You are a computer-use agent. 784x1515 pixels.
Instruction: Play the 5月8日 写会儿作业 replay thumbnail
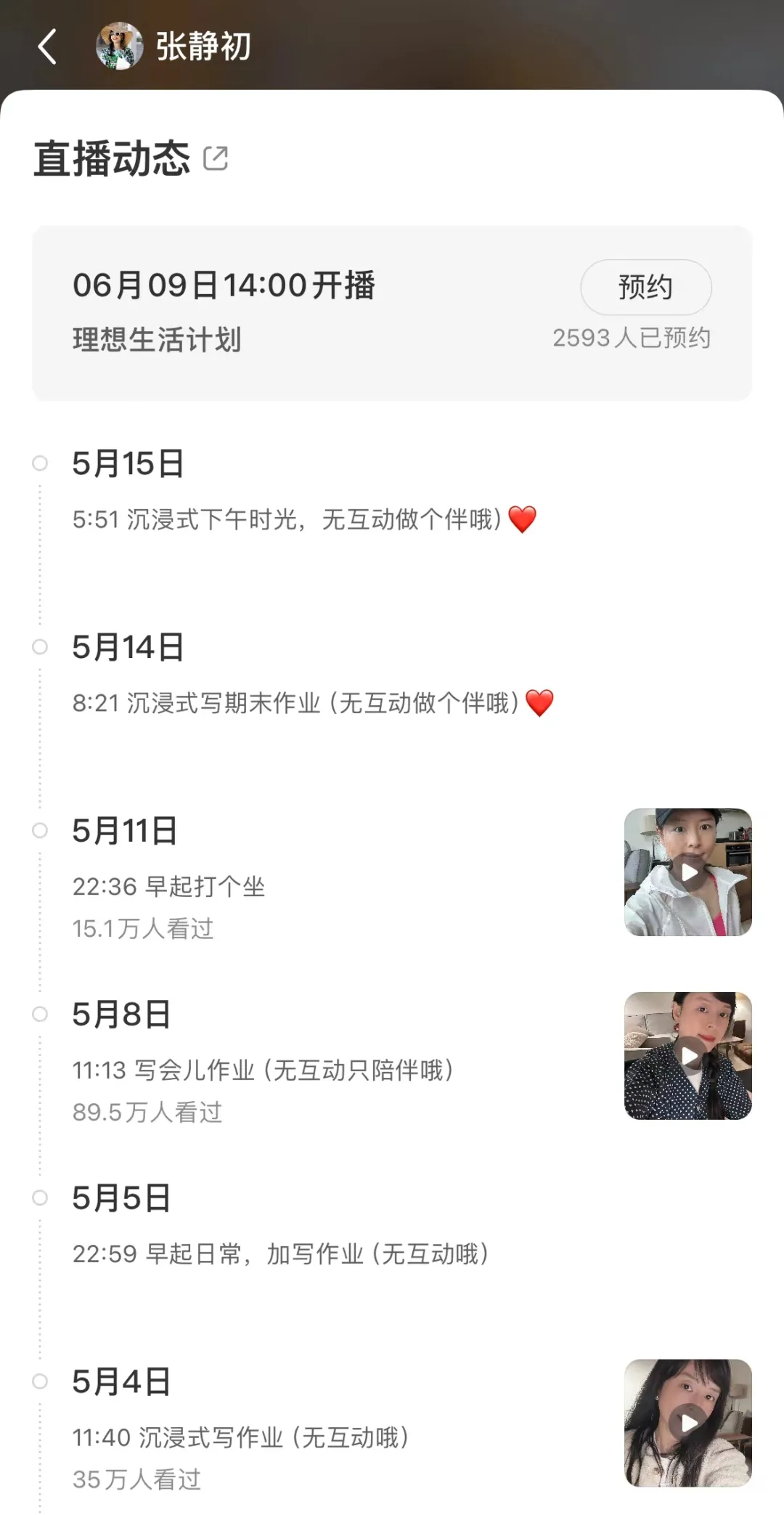pyautogui.click(x=687, y=1055)
